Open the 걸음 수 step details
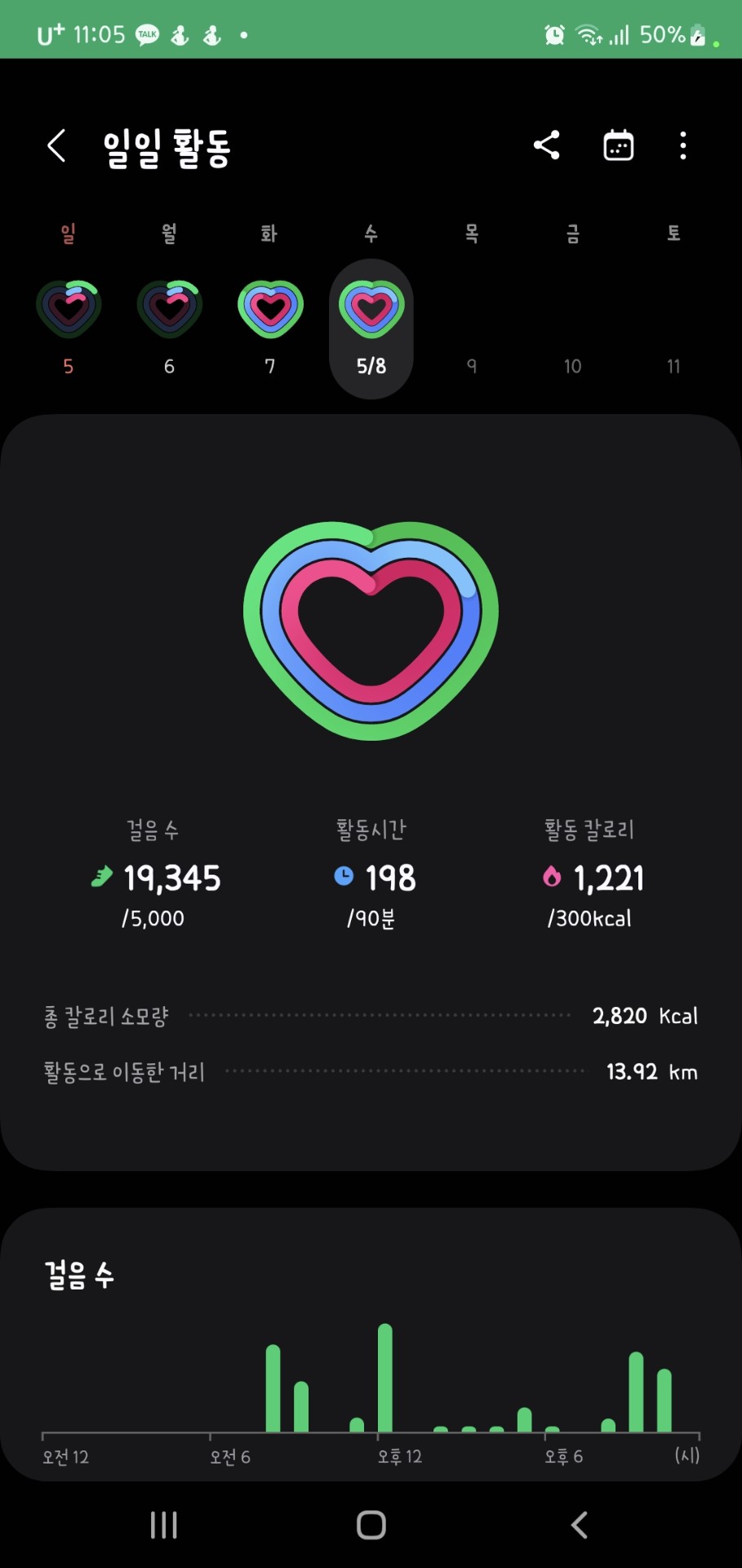Image resolution: width=742 pixels, height=1568 pixels. tap(155, 875)
